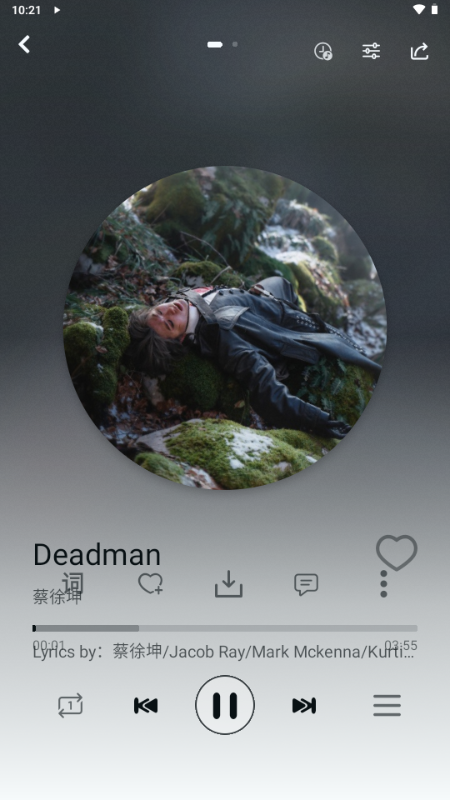Share the song Deadman
Screen dimensions: 450x800
[419, 51]
